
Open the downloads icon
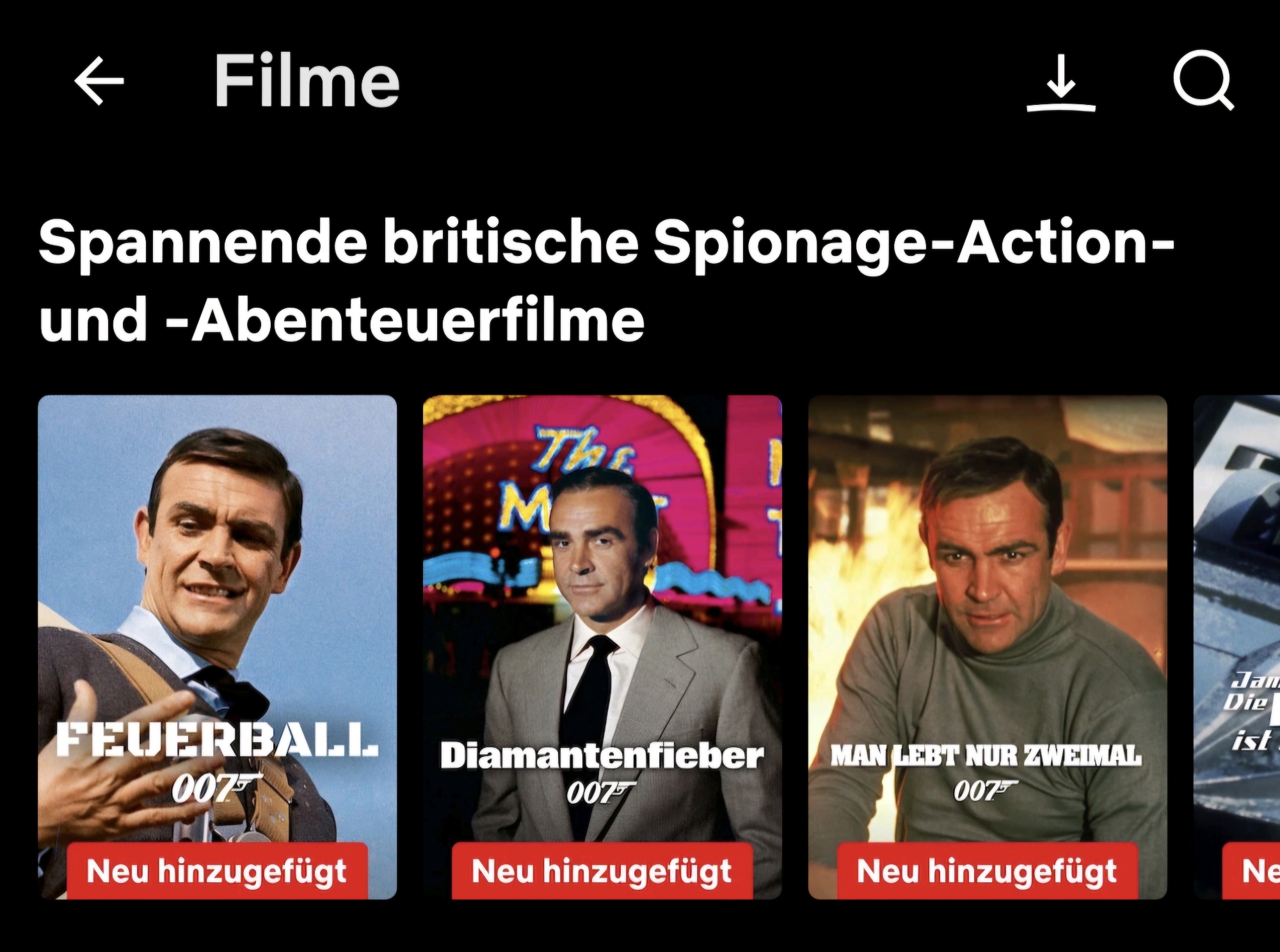pyautogui.click(x=1060, y=83)
